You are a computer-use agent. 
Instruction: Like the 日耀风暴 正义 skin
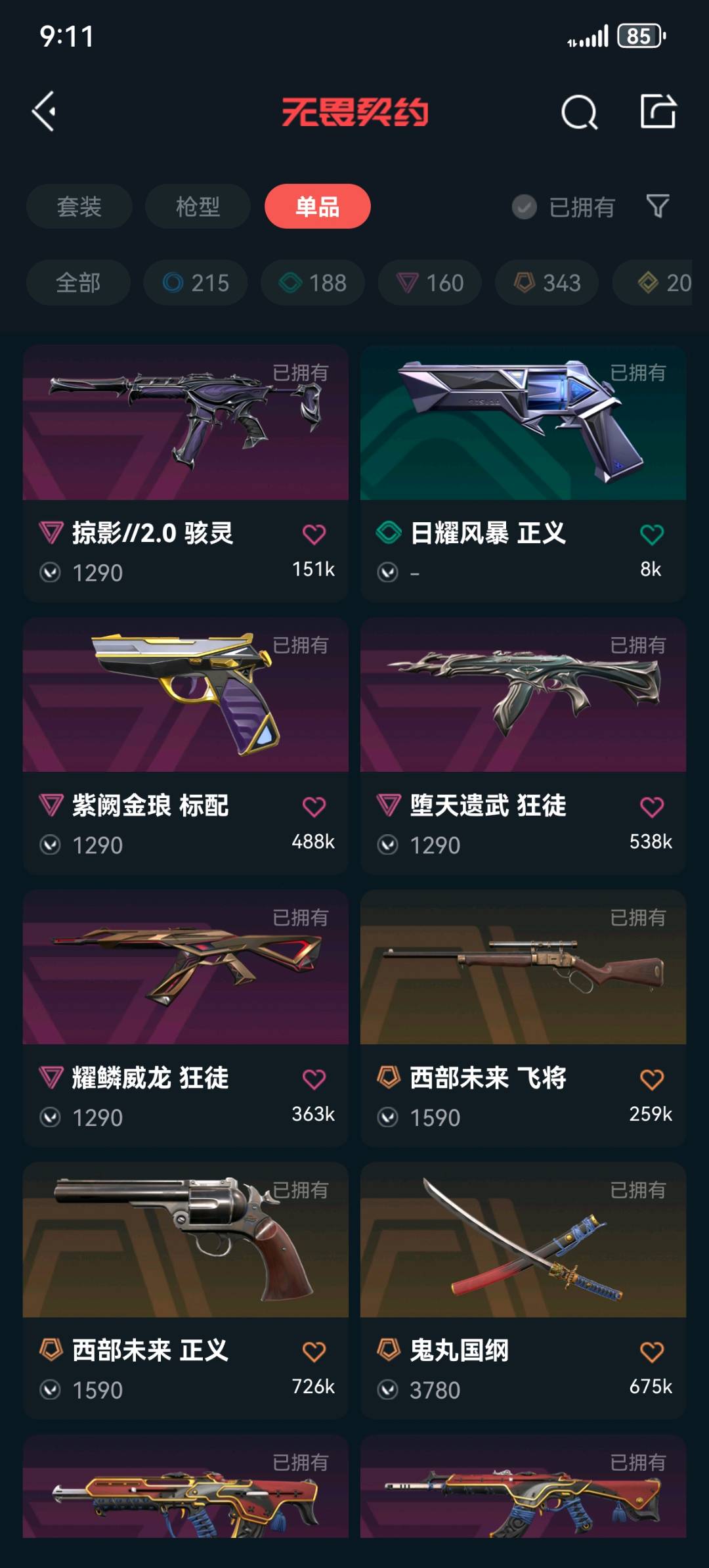tap(651, 535)
